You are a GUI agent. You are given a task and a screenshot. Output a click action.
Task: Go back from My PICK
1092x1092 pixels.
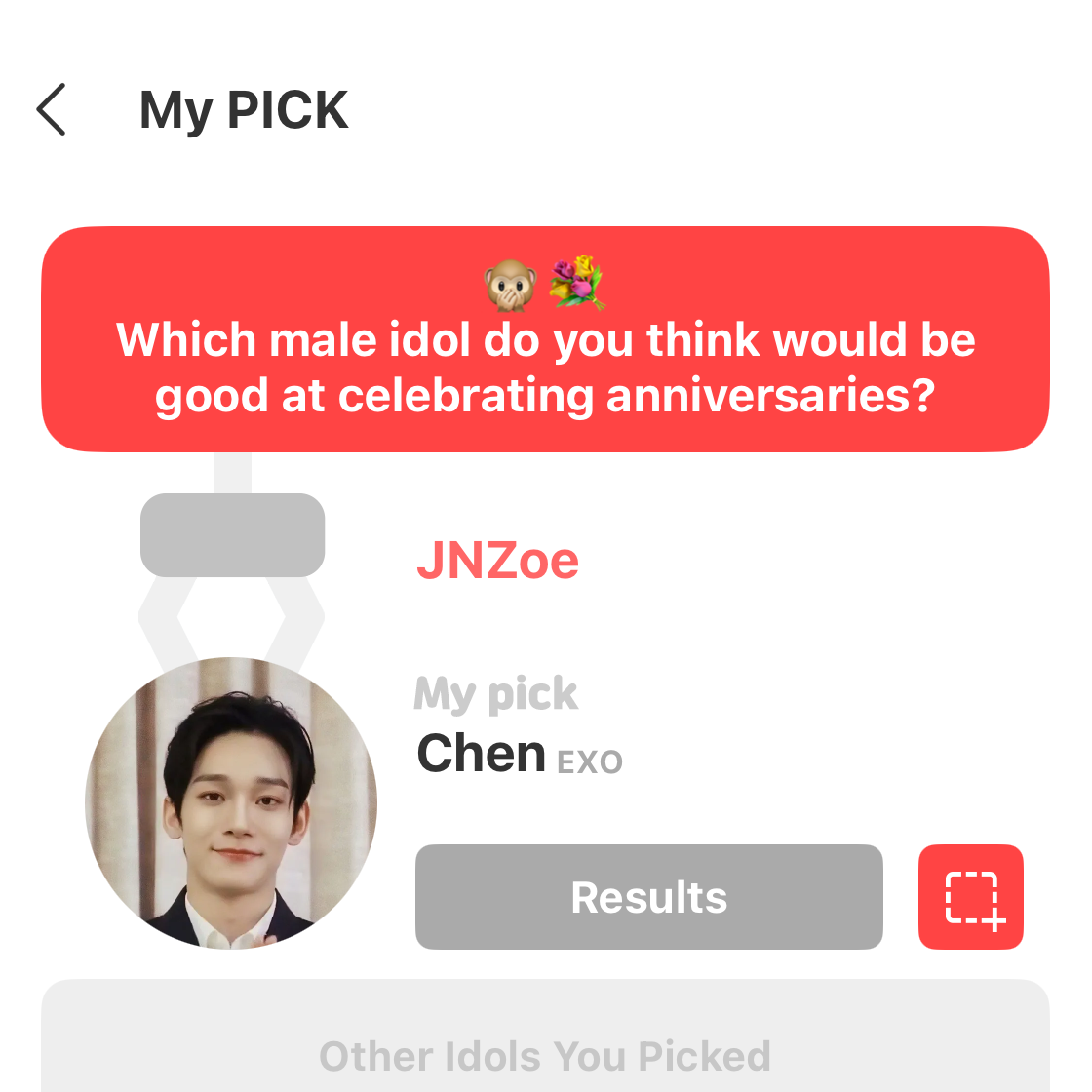(52, 109)
